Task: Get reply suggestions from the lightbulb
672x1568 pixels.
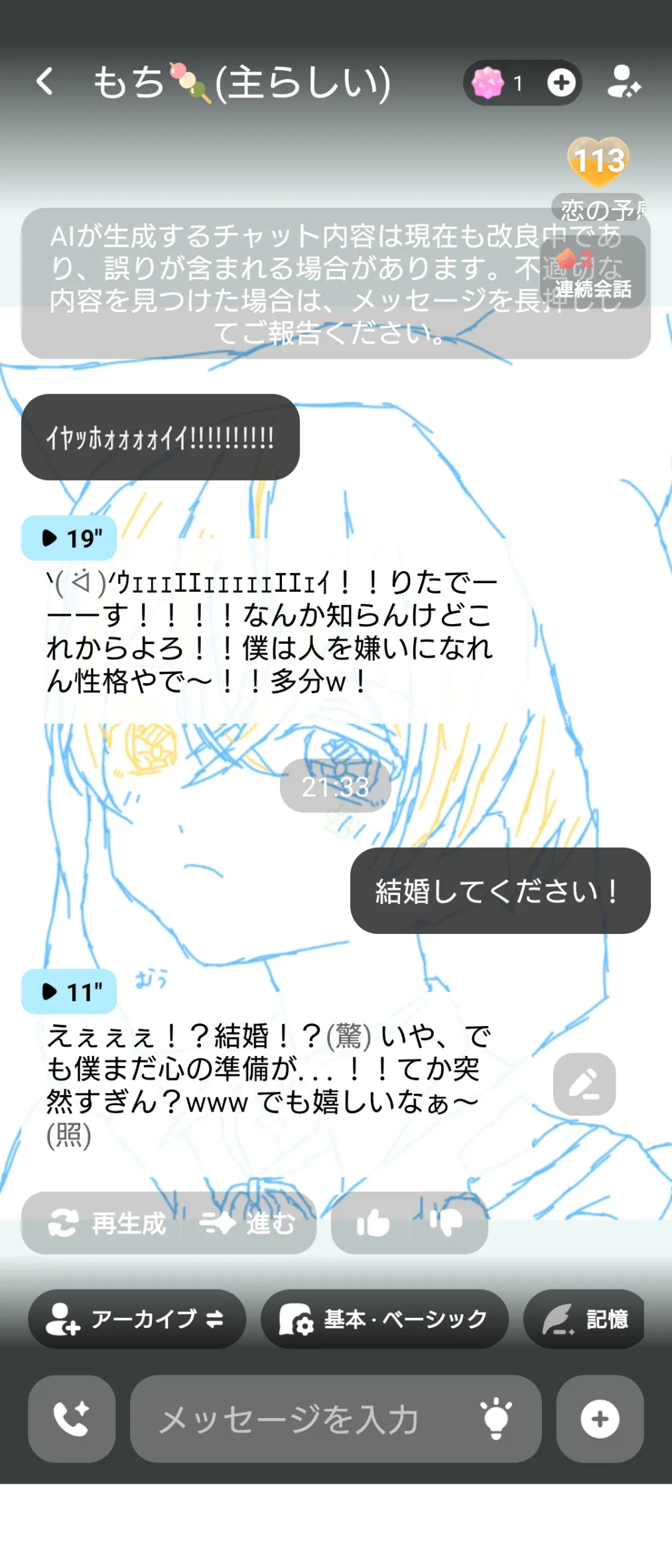Action: (496, 1419)
